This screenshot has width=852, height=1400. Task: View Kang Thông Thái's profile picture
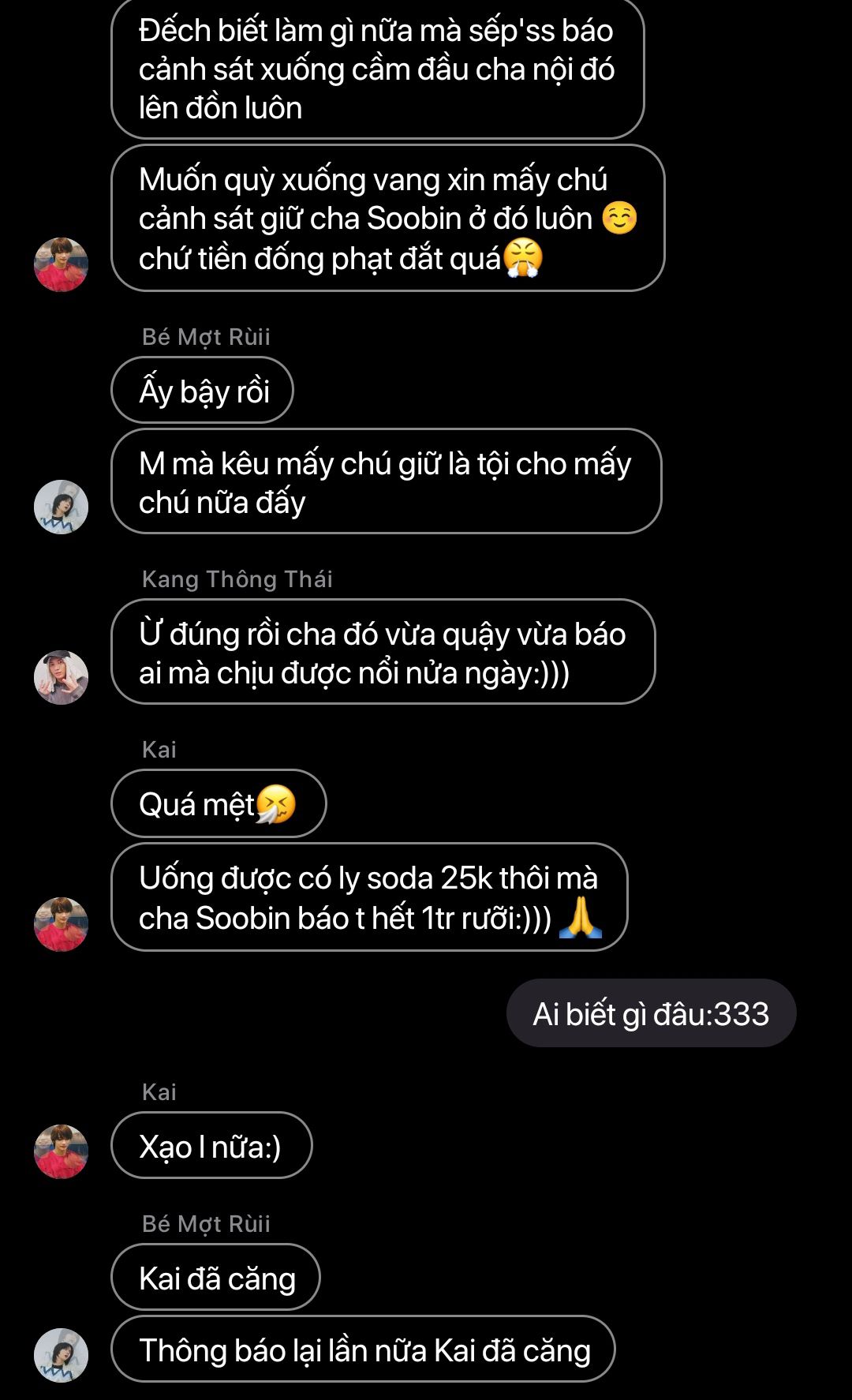(x=61, y=677)
